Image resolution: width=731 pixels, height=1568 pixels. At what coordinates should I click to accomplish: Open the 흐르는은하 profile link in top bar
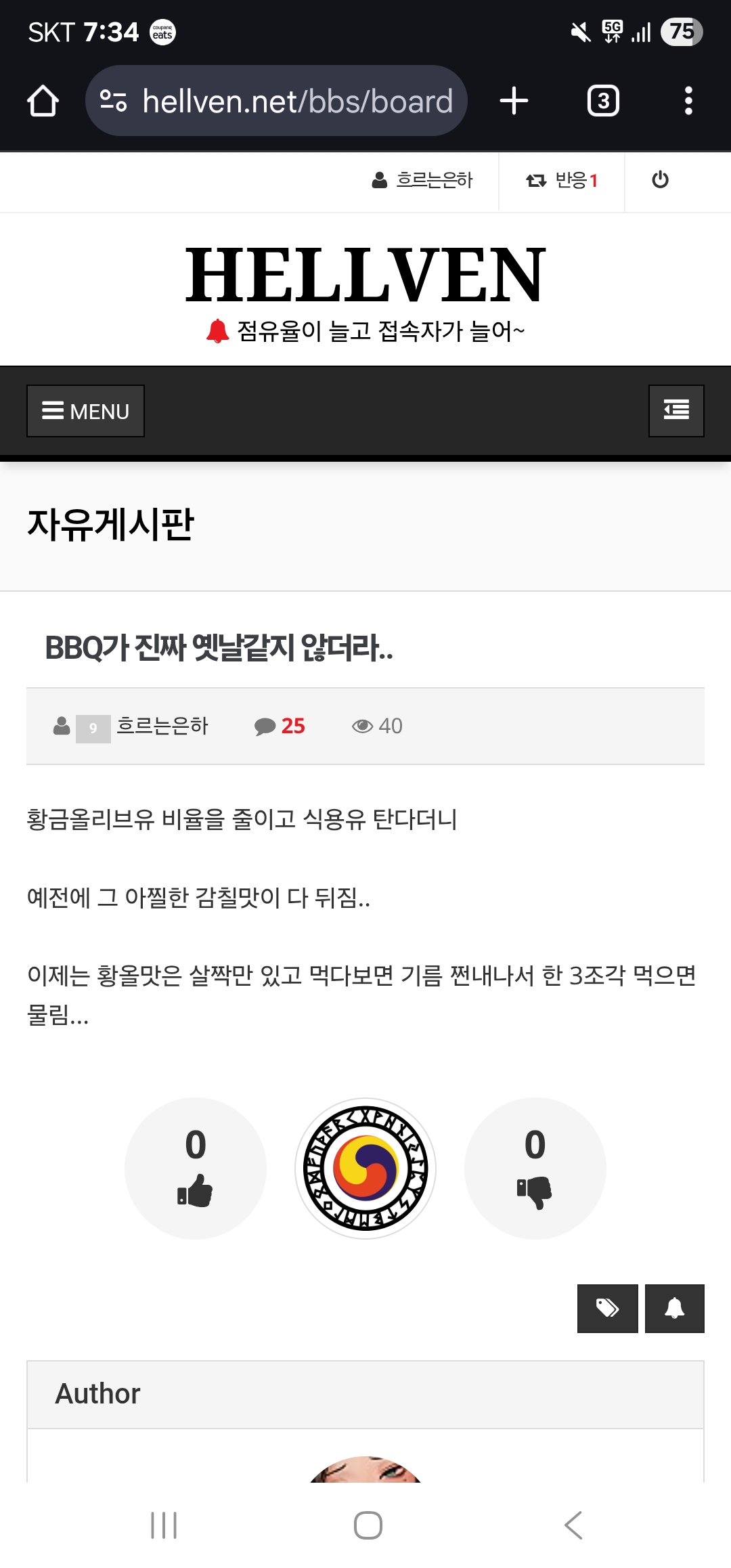tap(422, 180)
